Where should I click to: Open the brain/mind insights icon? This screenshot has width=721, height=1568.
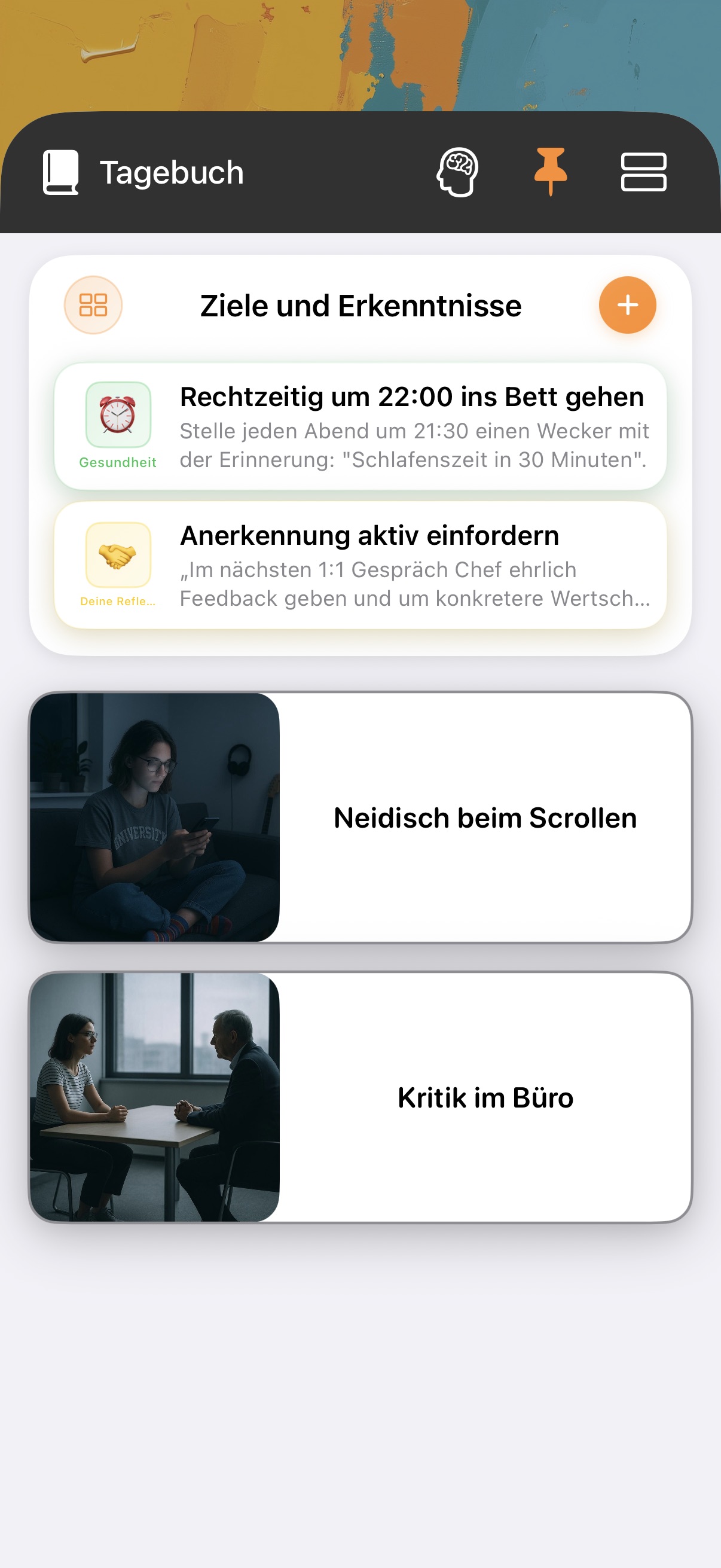click(457, 172)
